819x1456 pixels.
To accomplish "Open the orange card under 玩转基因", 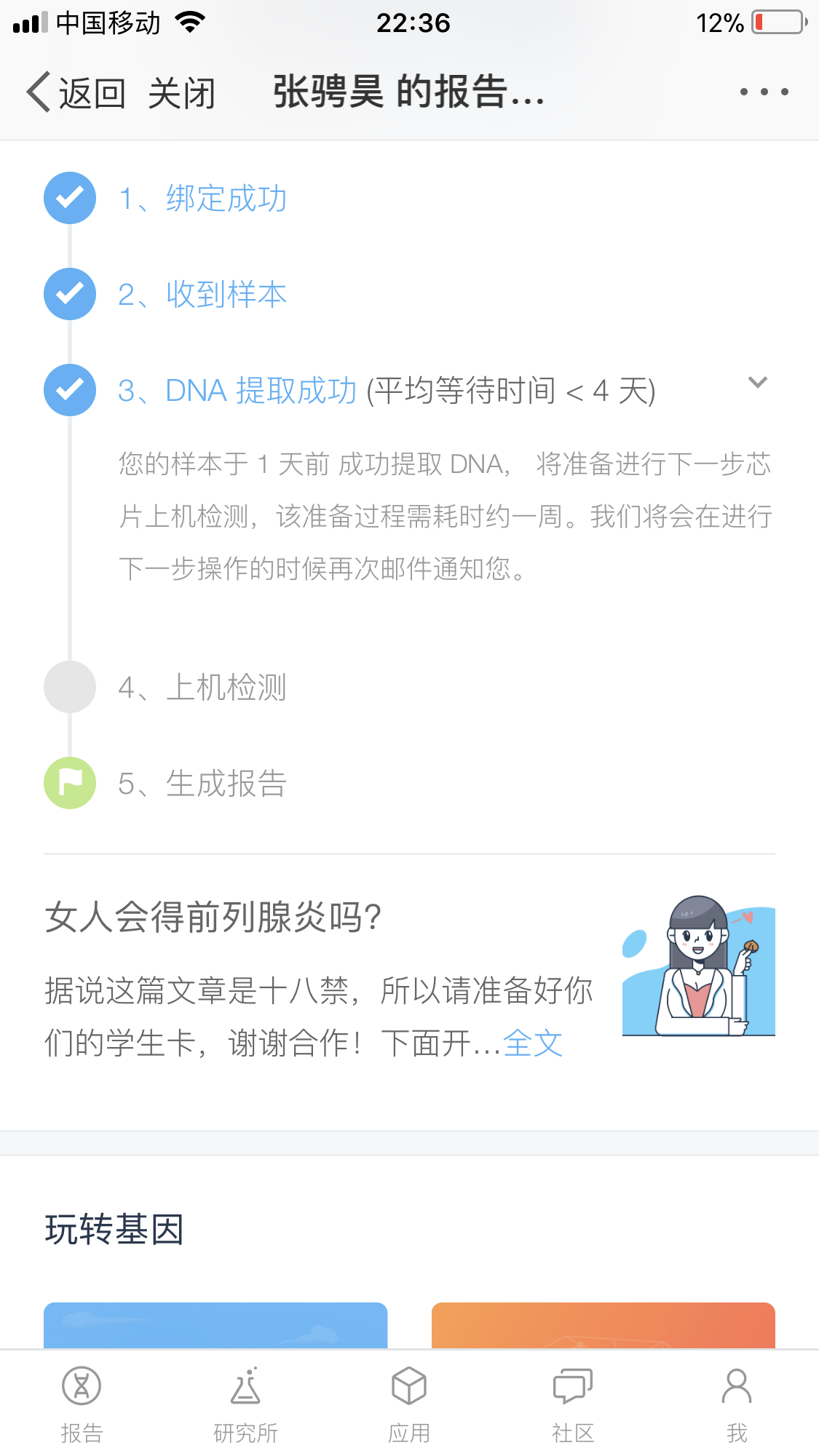I will pos(603,1325).
